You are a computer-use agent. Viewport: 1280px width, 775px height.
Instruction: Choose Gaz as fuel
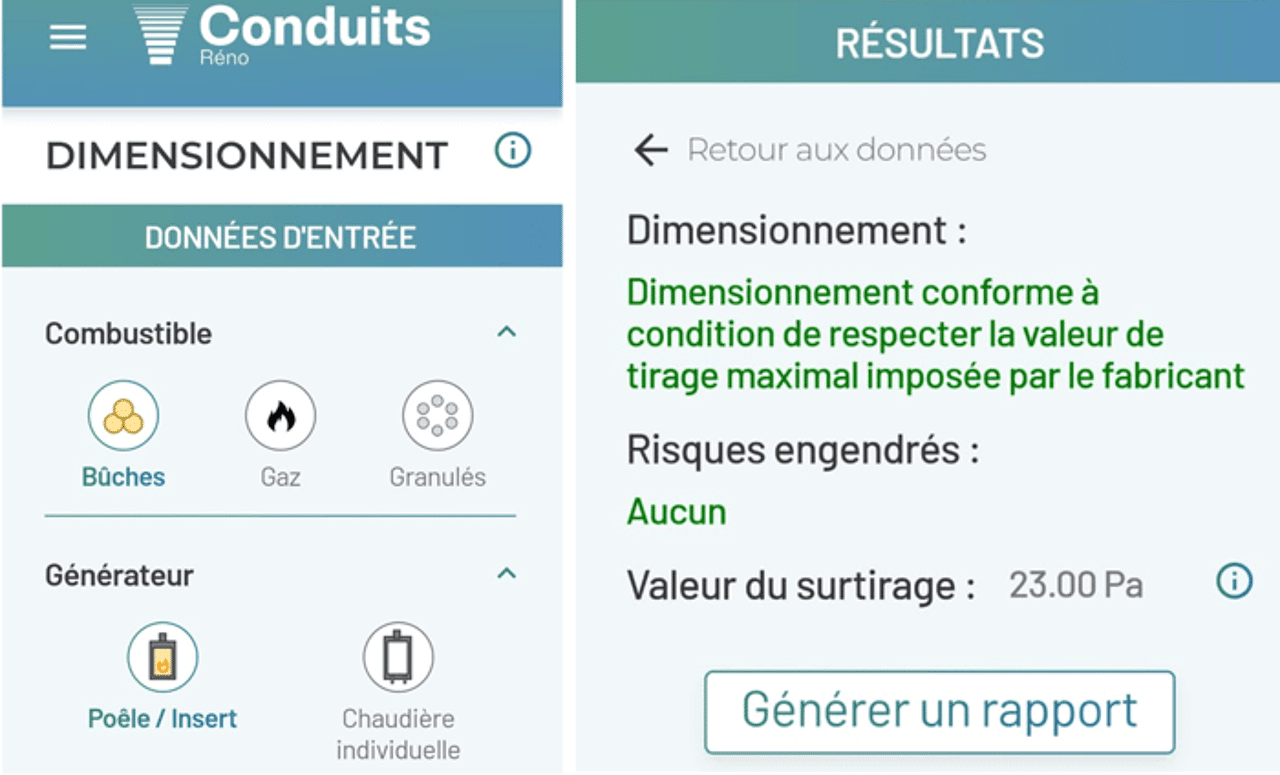281,417
